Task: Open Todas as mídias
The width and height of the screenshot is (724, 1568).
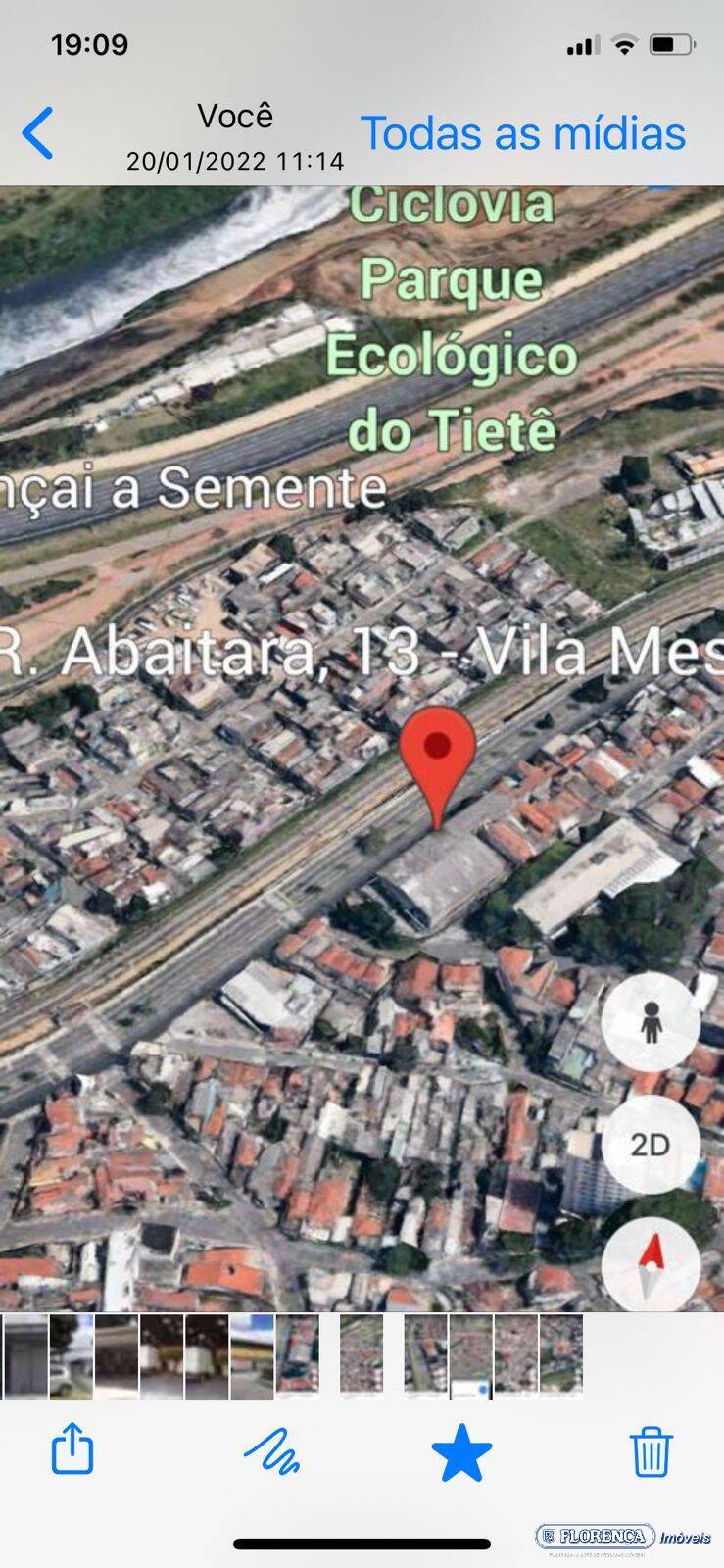Action: (x=522, y=132)
